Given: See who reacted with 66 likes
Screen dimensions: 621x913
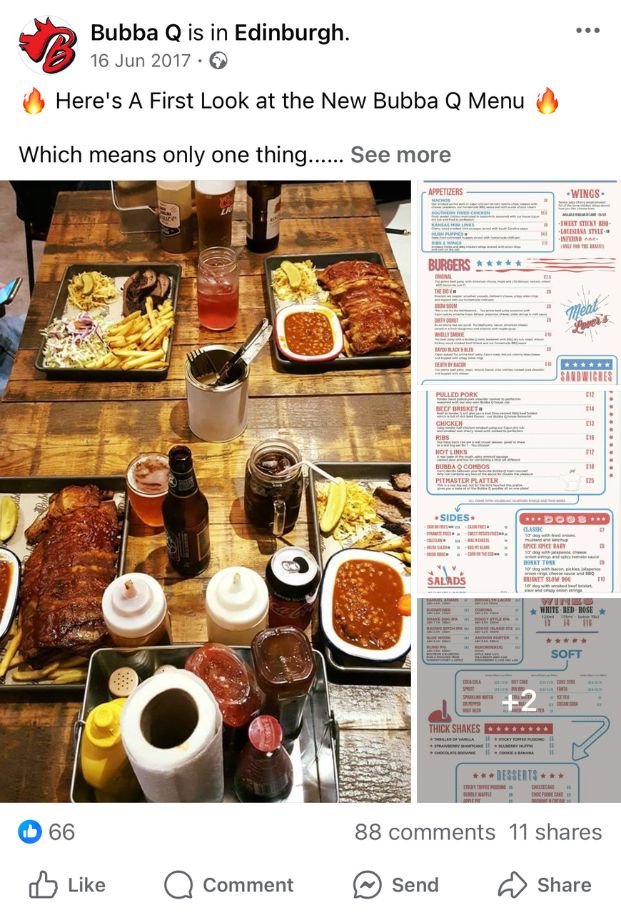Looking at the screenshot, I should pos(48,832).
